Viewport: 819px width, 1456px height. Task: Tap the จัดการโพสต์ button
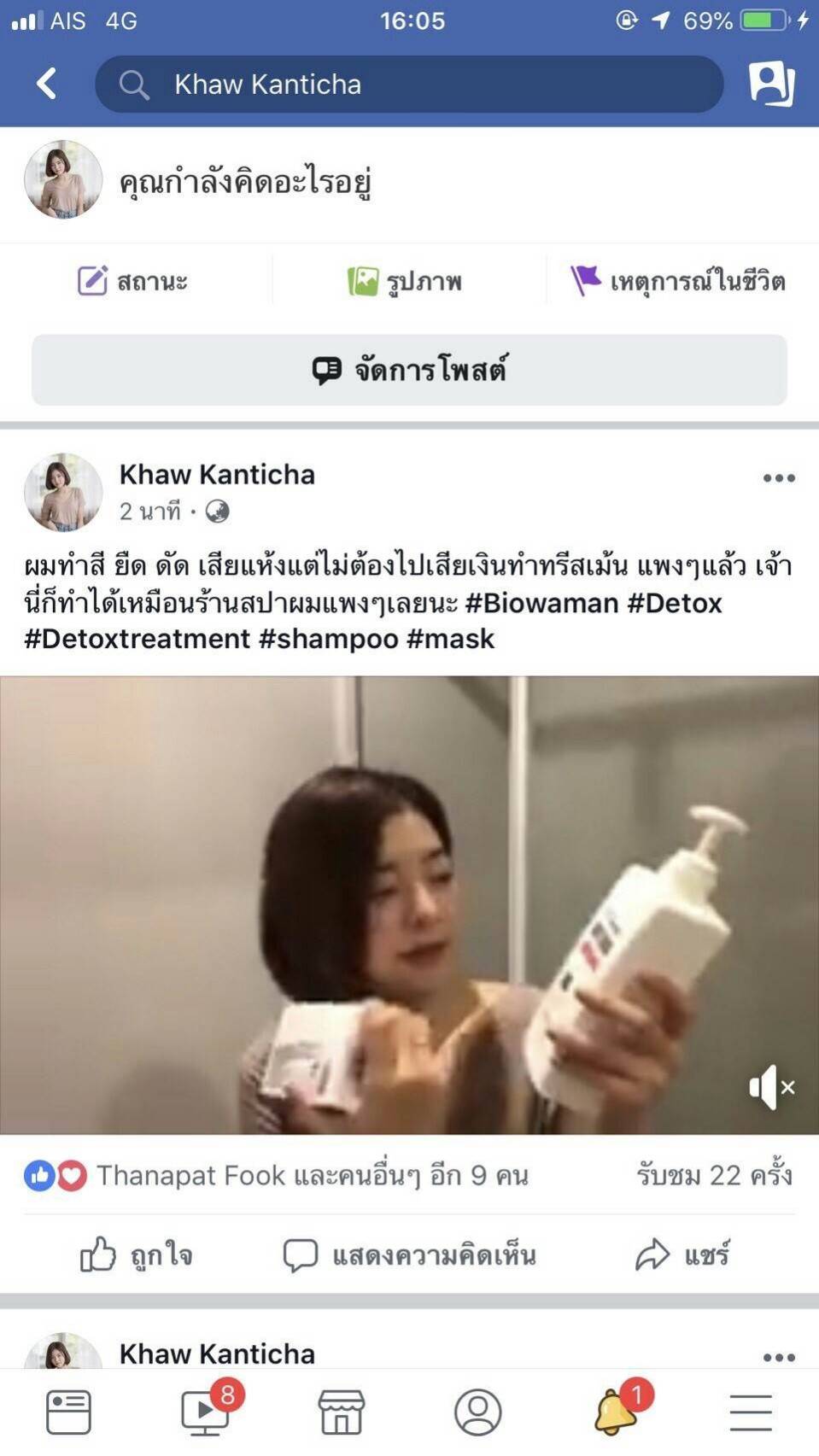click(409, 370)
